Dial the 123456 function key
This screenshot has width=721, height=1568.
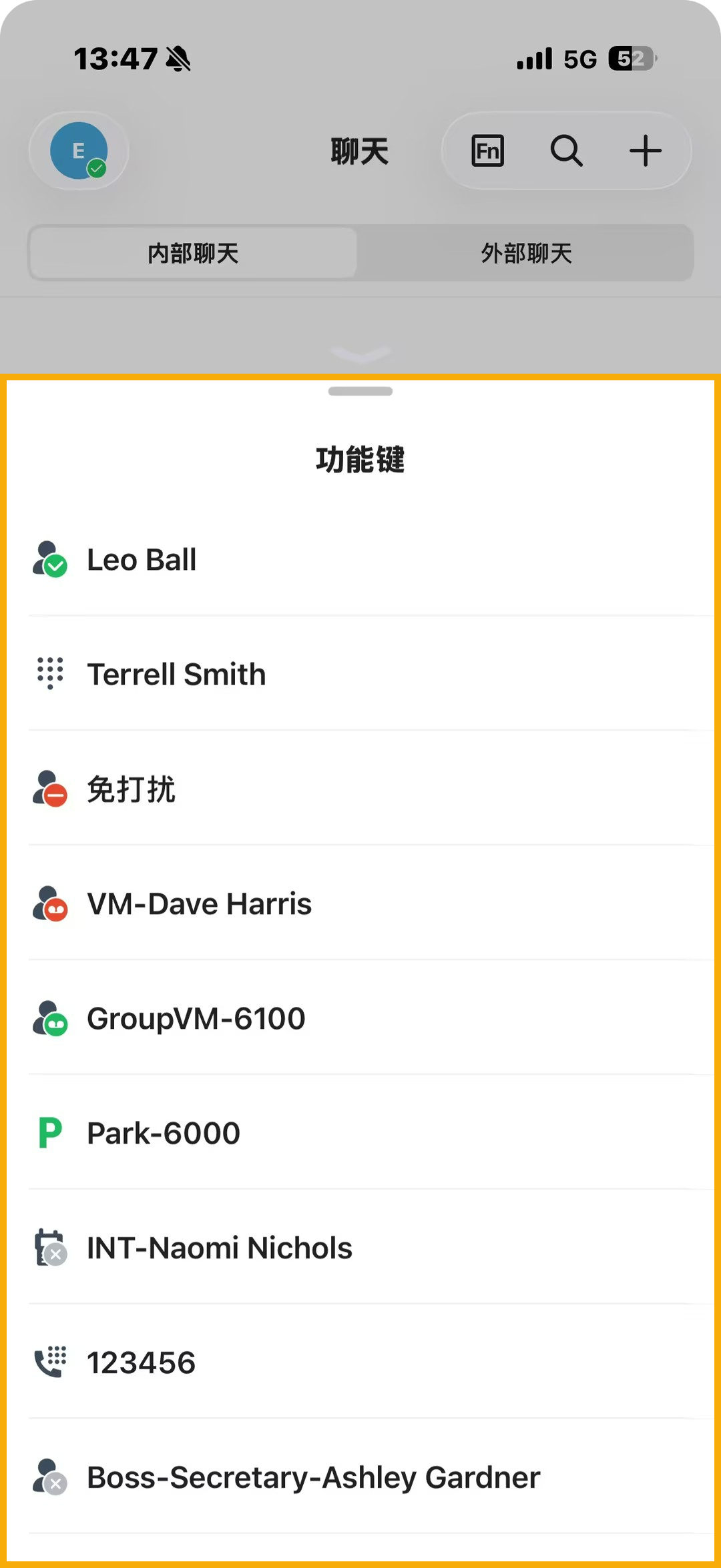(141, 1362)
